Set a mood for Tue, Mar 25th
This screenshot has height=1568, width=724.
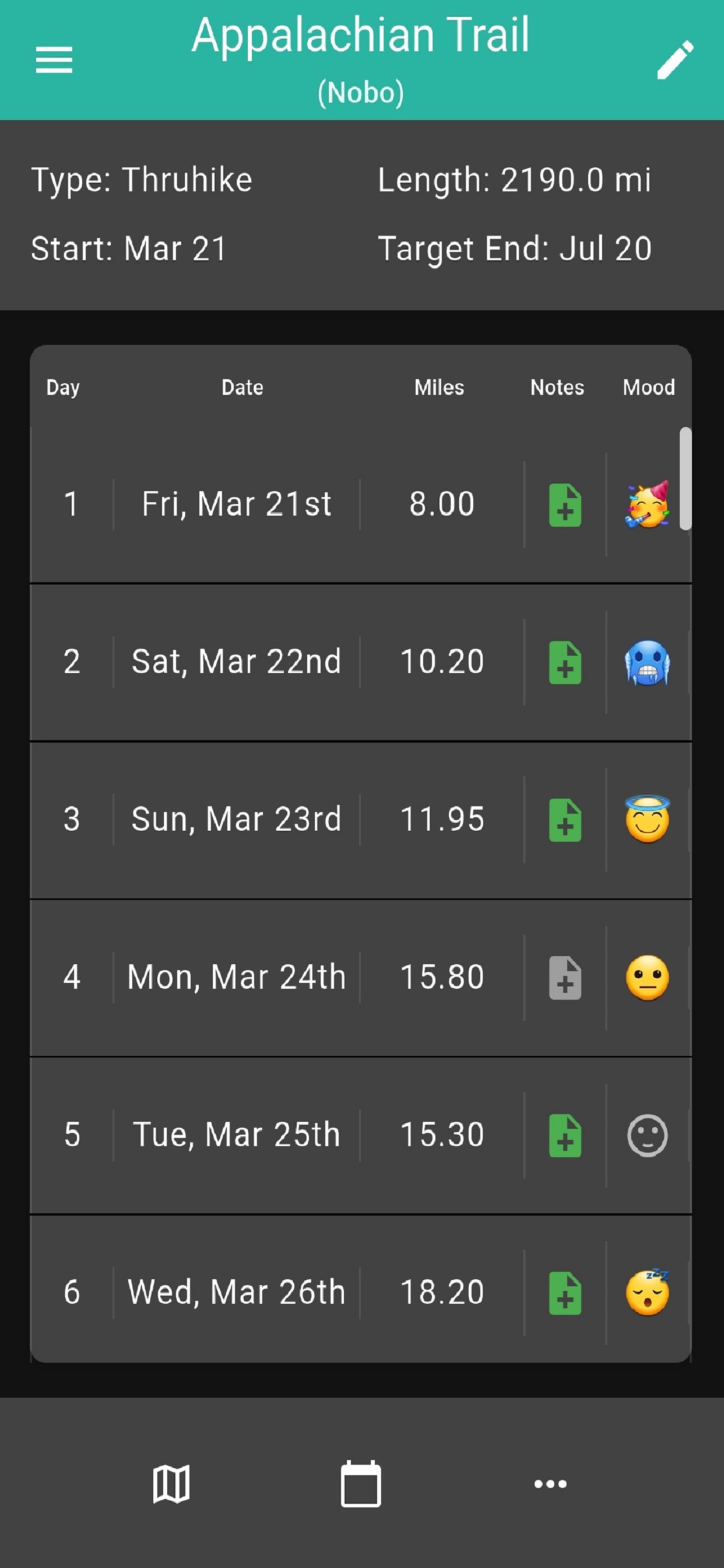pyautogui.click(x=646, y=1135)
